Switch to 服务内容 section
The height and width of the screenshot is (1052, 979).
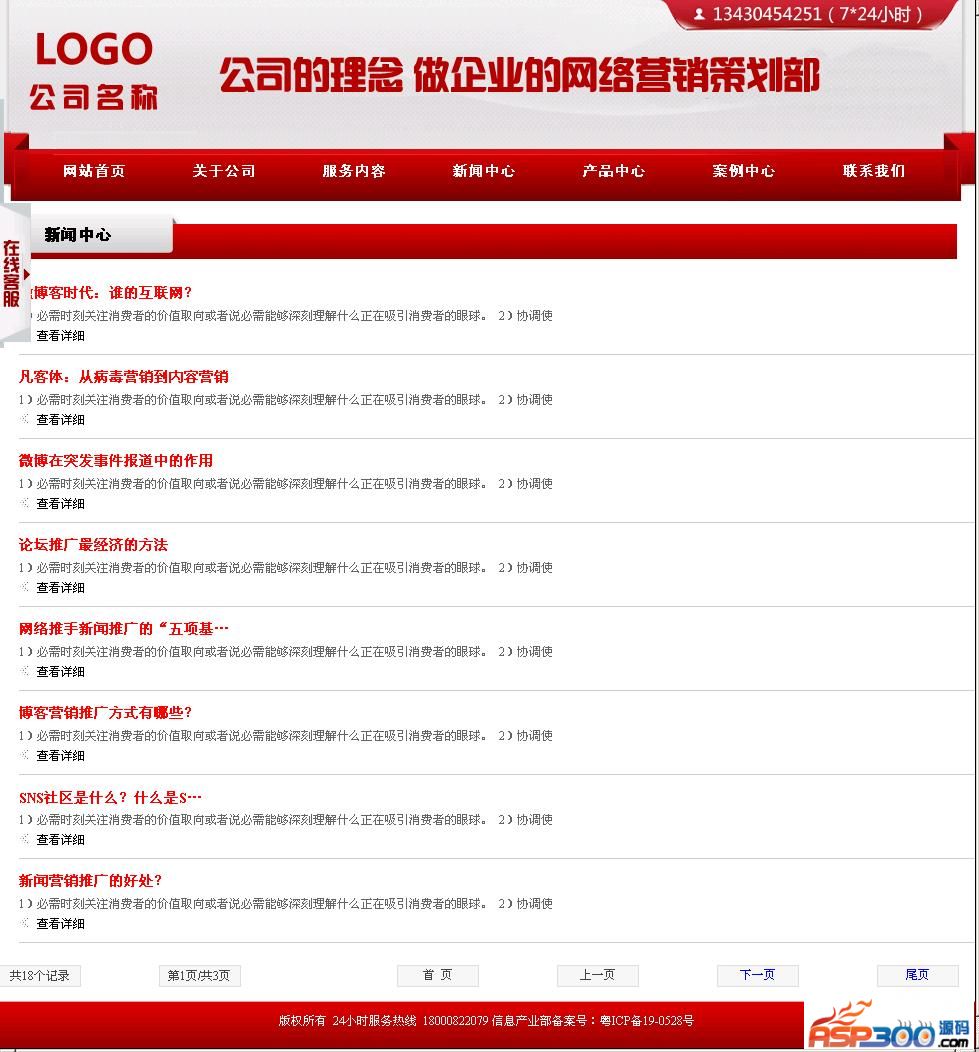coord(354,171)
